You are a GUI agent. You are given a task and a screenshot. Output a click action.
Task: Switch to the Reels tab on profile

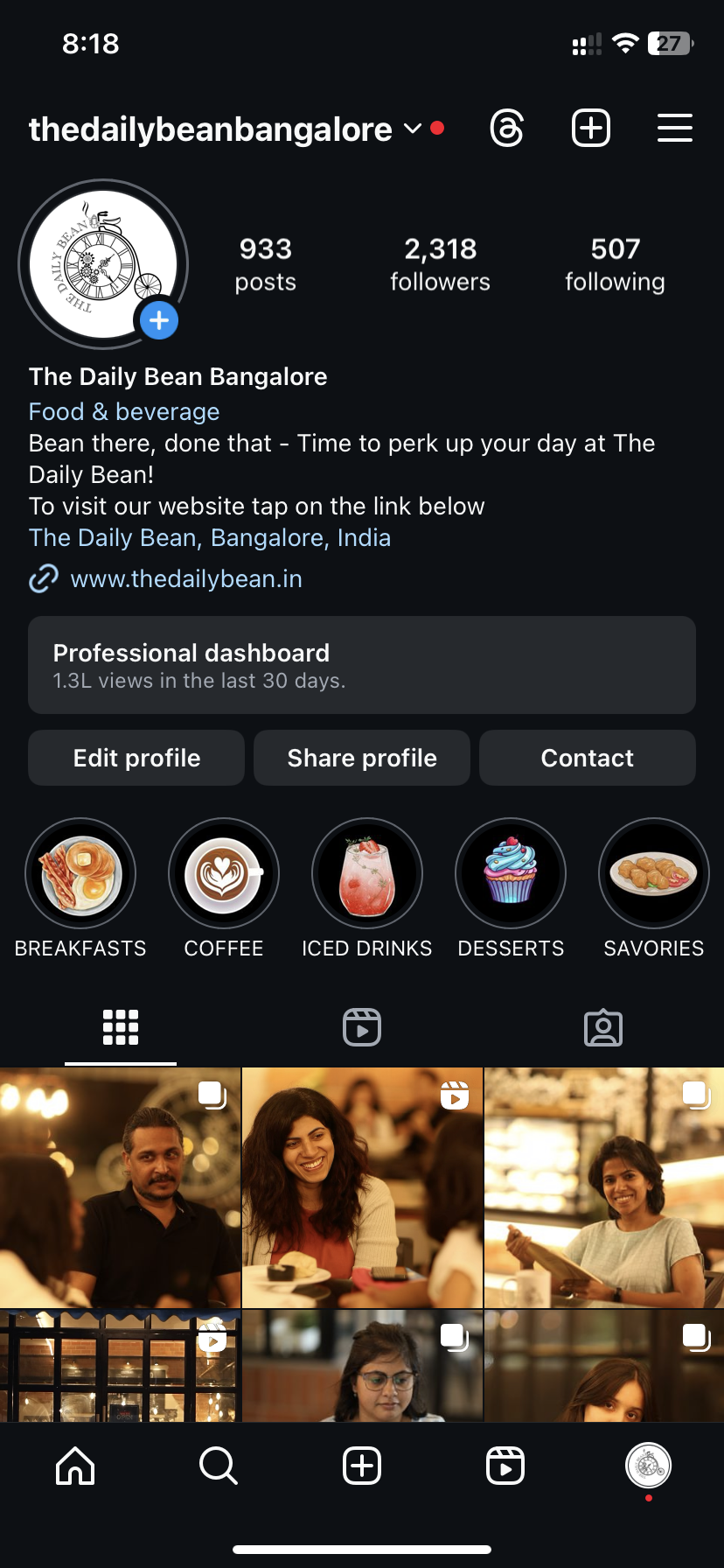pos(362,1027)
